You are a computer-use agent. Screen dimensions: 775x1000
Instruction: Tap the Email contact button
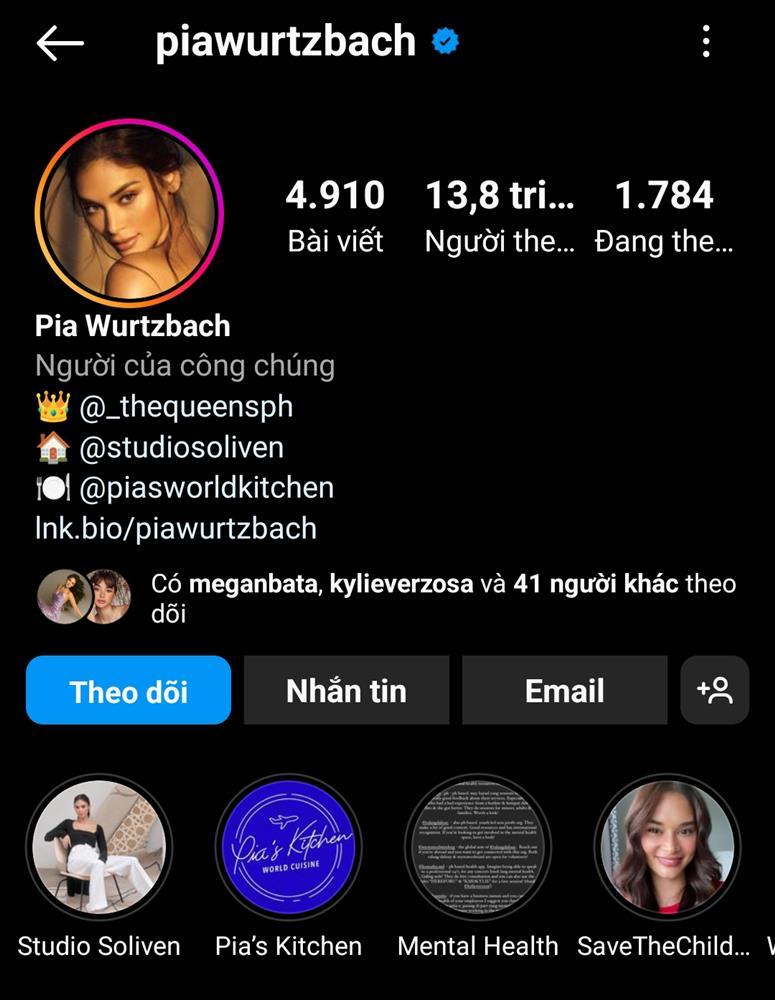[564, 690]
